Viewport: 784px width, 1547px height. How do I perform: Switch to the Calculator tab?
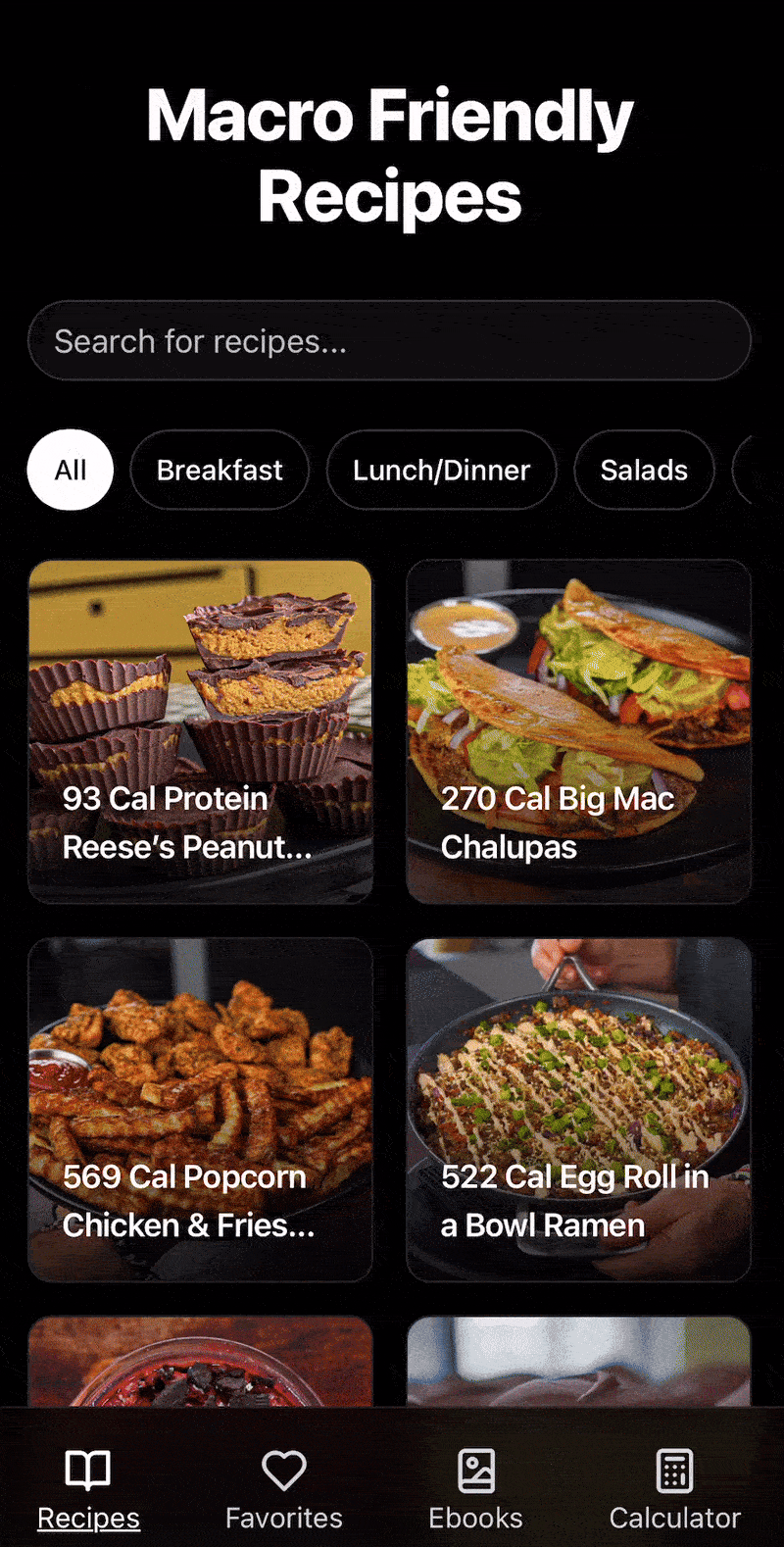[x=674, y=1488]
